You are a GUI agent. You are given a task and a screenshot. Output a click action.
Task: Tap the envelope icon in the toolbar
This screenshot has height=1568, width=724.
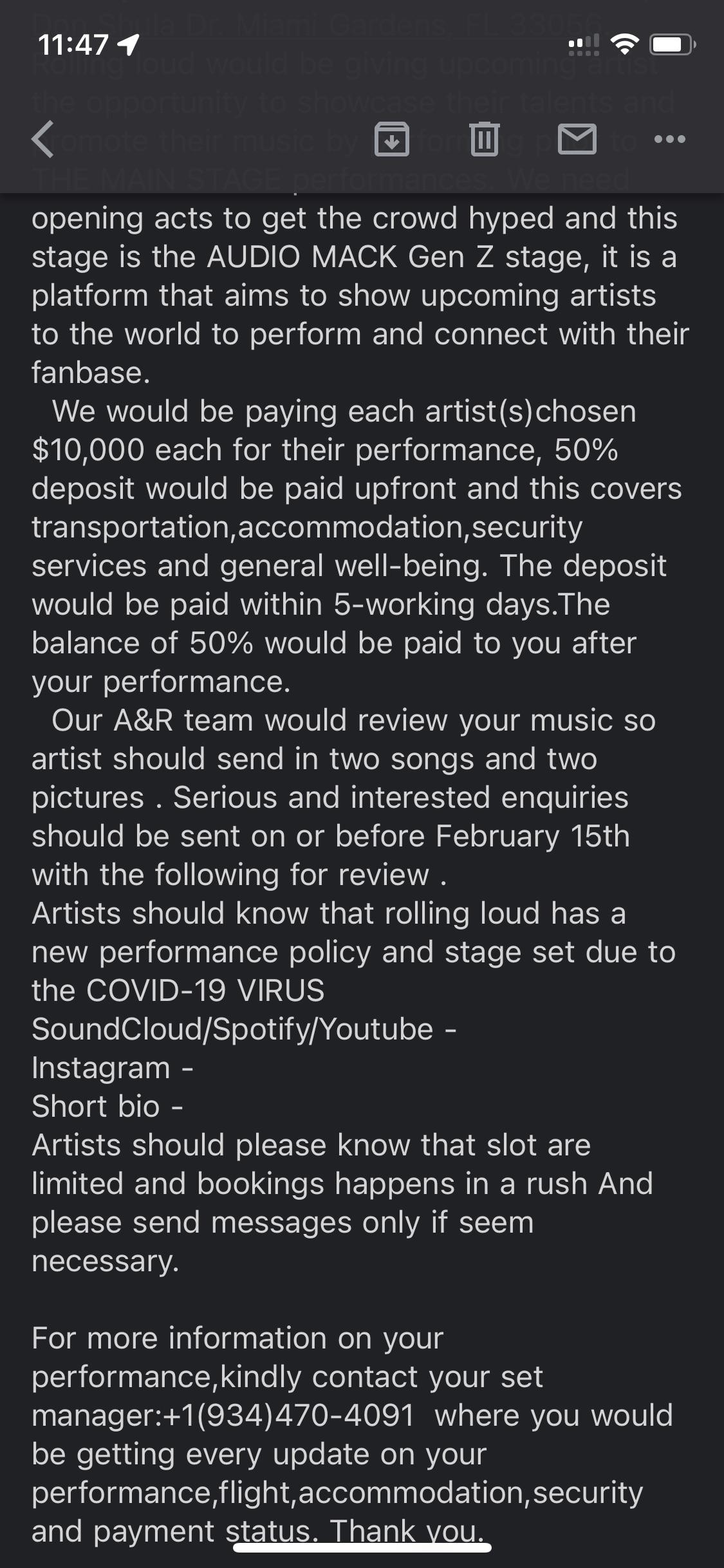pos(577,140)
